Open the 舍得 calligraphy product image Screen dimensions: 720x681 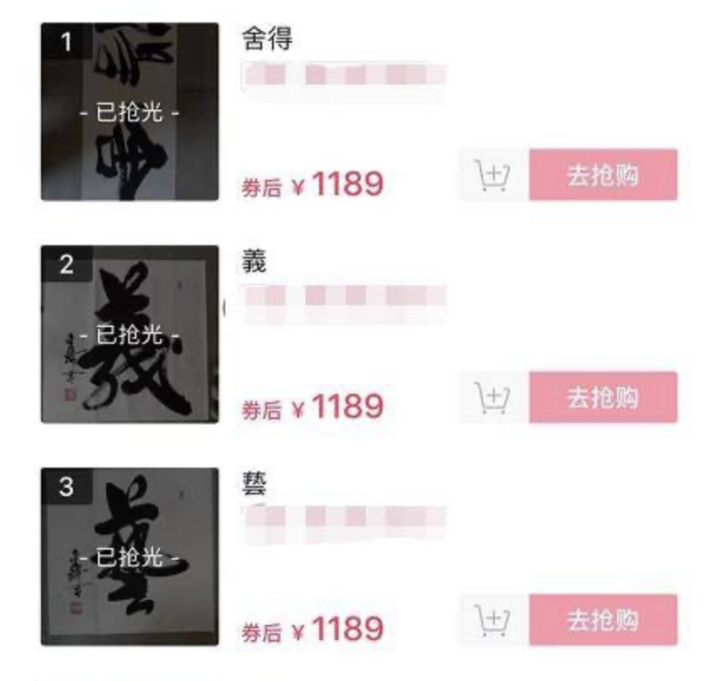[129, 112]
